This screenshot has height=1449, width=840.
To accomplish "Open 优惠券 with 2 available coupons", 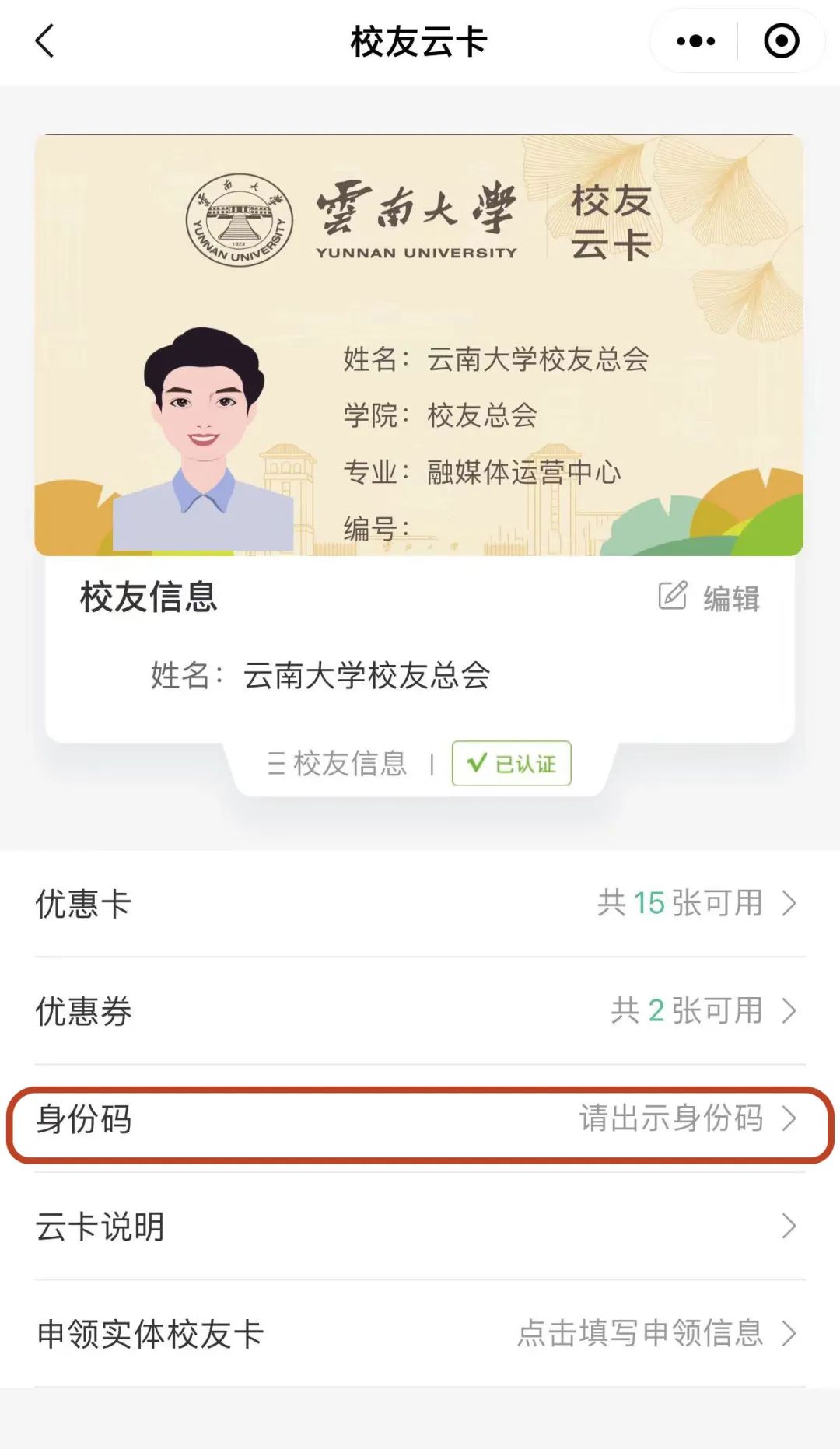I will coord(420,1011).
